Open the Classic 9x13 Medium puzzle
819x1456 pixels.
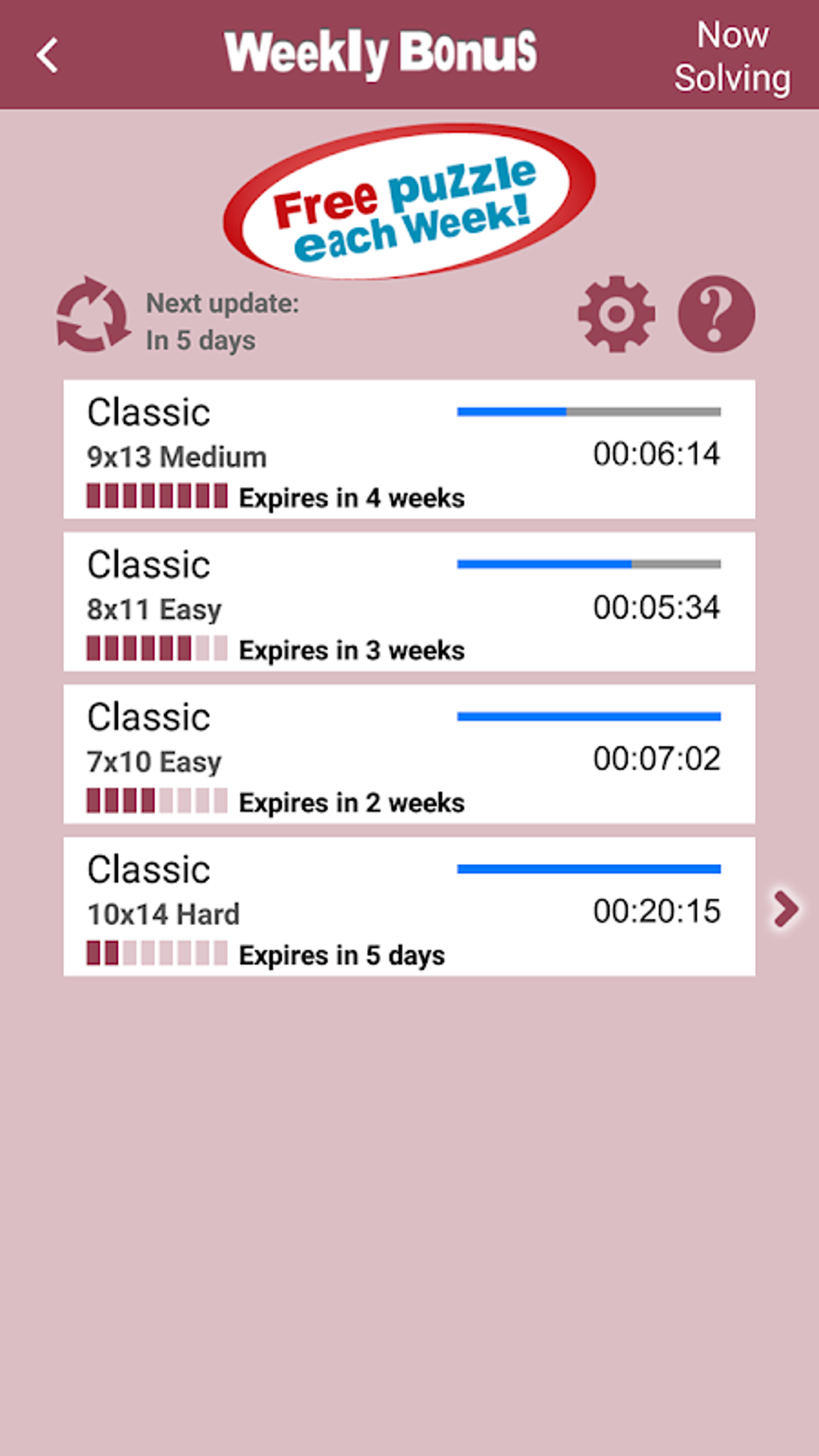[409, 450]
